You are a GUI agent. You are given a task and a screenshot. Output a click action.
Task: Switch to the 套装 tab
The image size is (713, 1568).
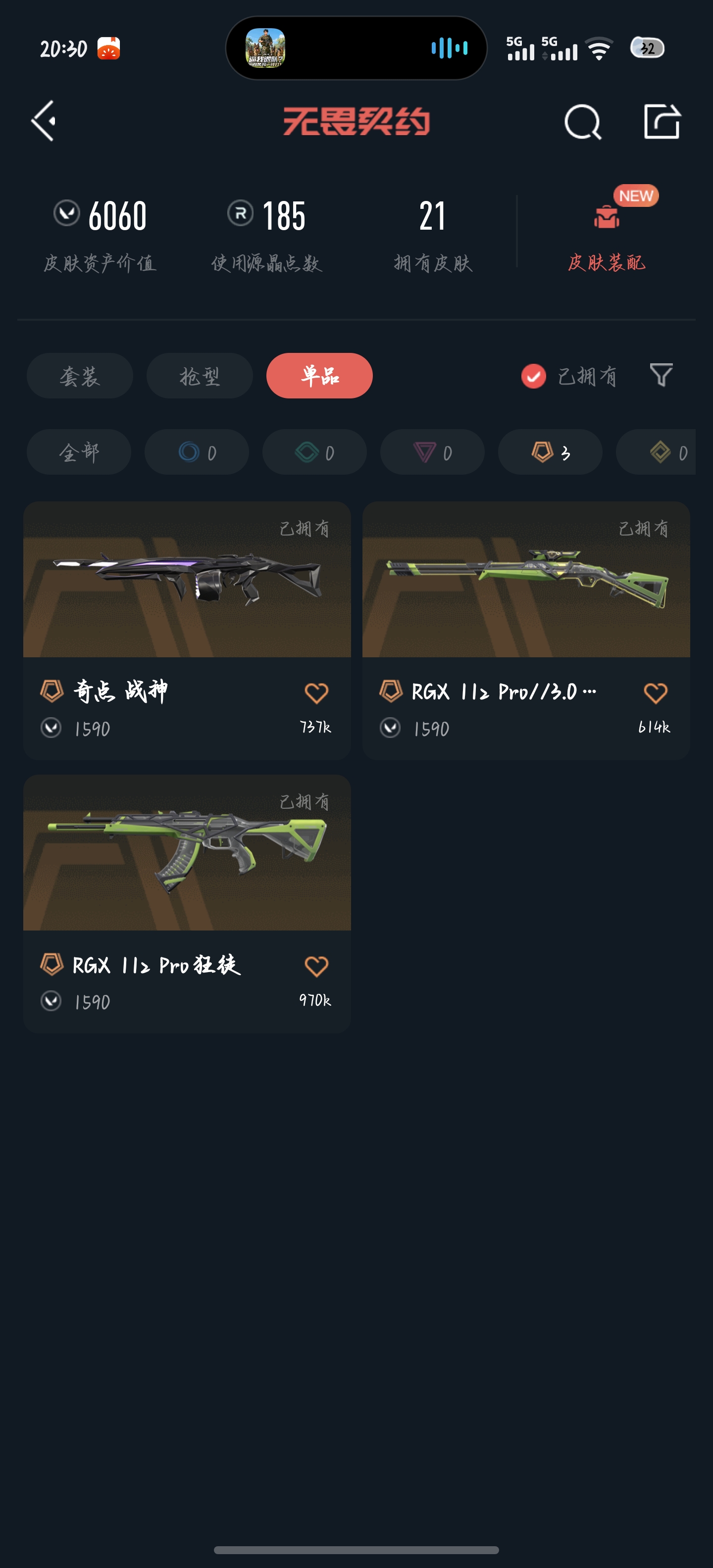tap(80, 376)
